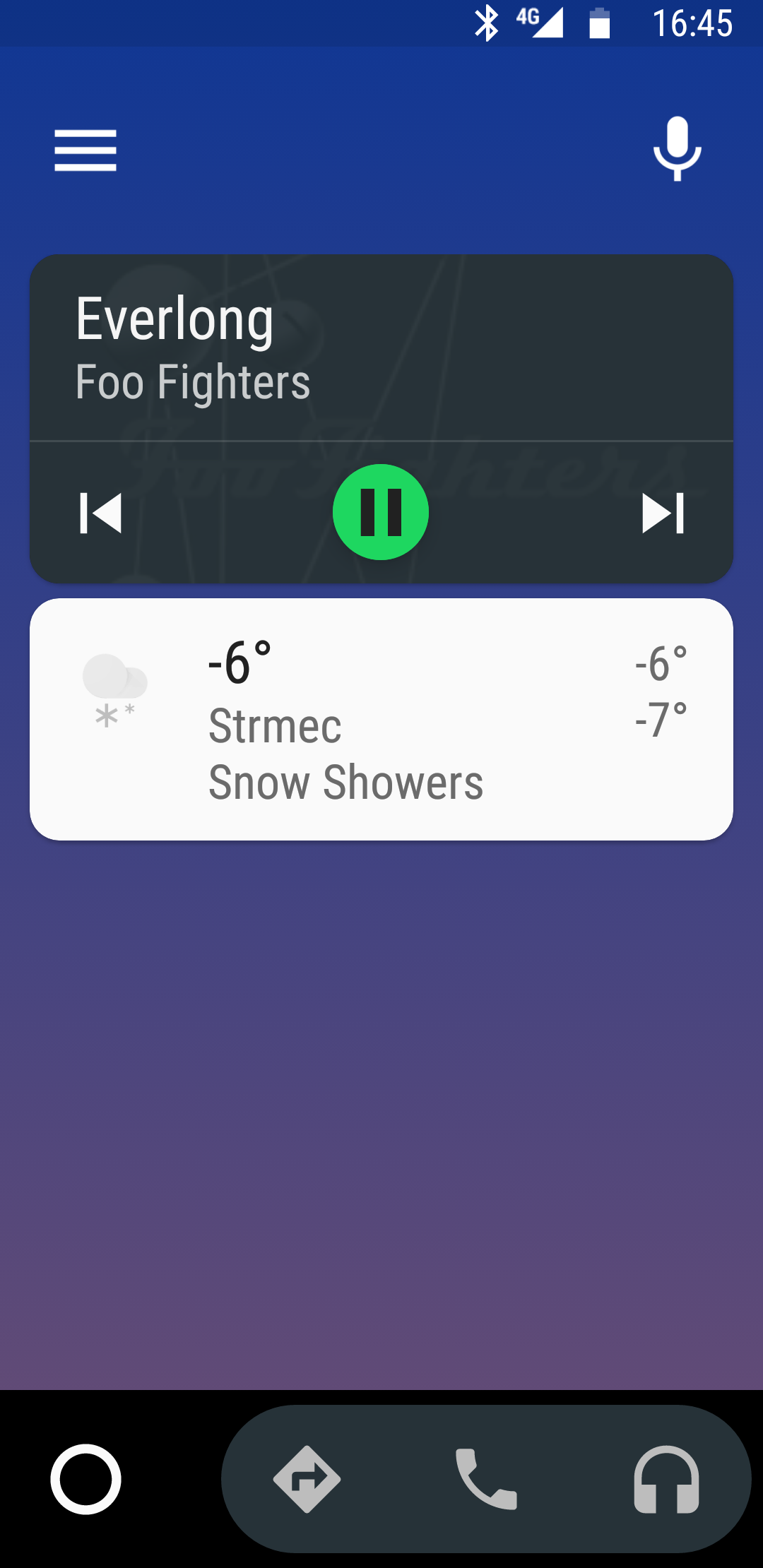Open the Everlong now playing card
This screenshot has height=1568, width=763.
click(x=381, y=348)
